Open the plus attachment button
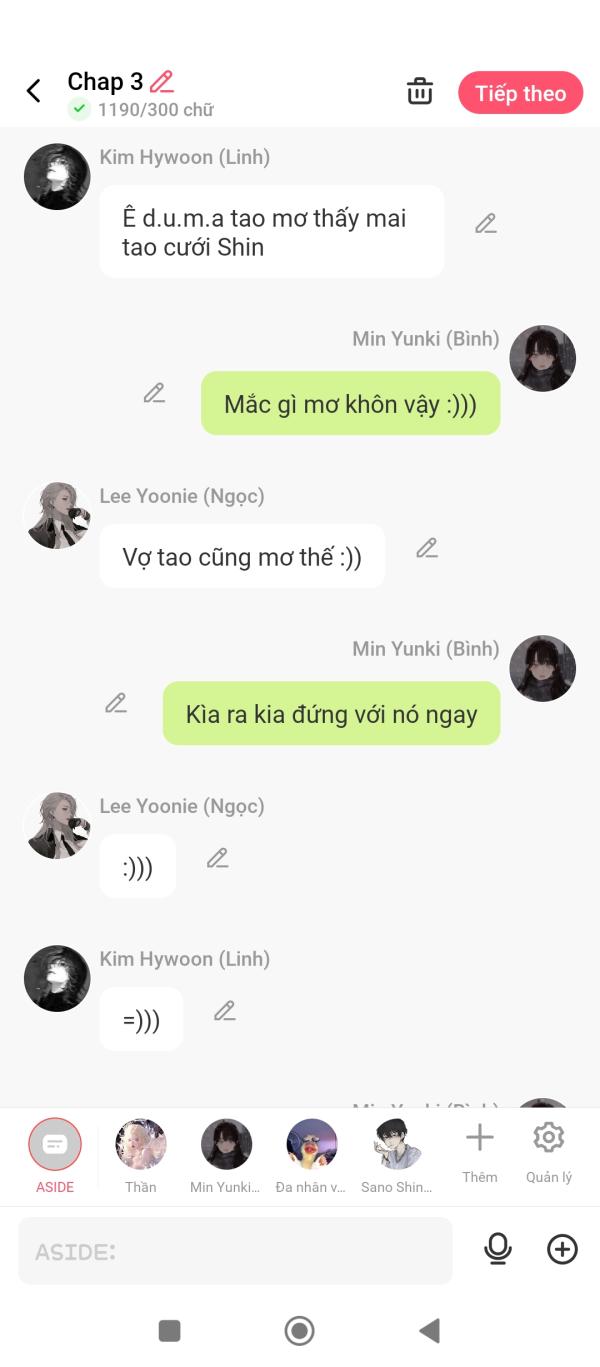Screen dimensions: 600x1367 [562, 1249]
